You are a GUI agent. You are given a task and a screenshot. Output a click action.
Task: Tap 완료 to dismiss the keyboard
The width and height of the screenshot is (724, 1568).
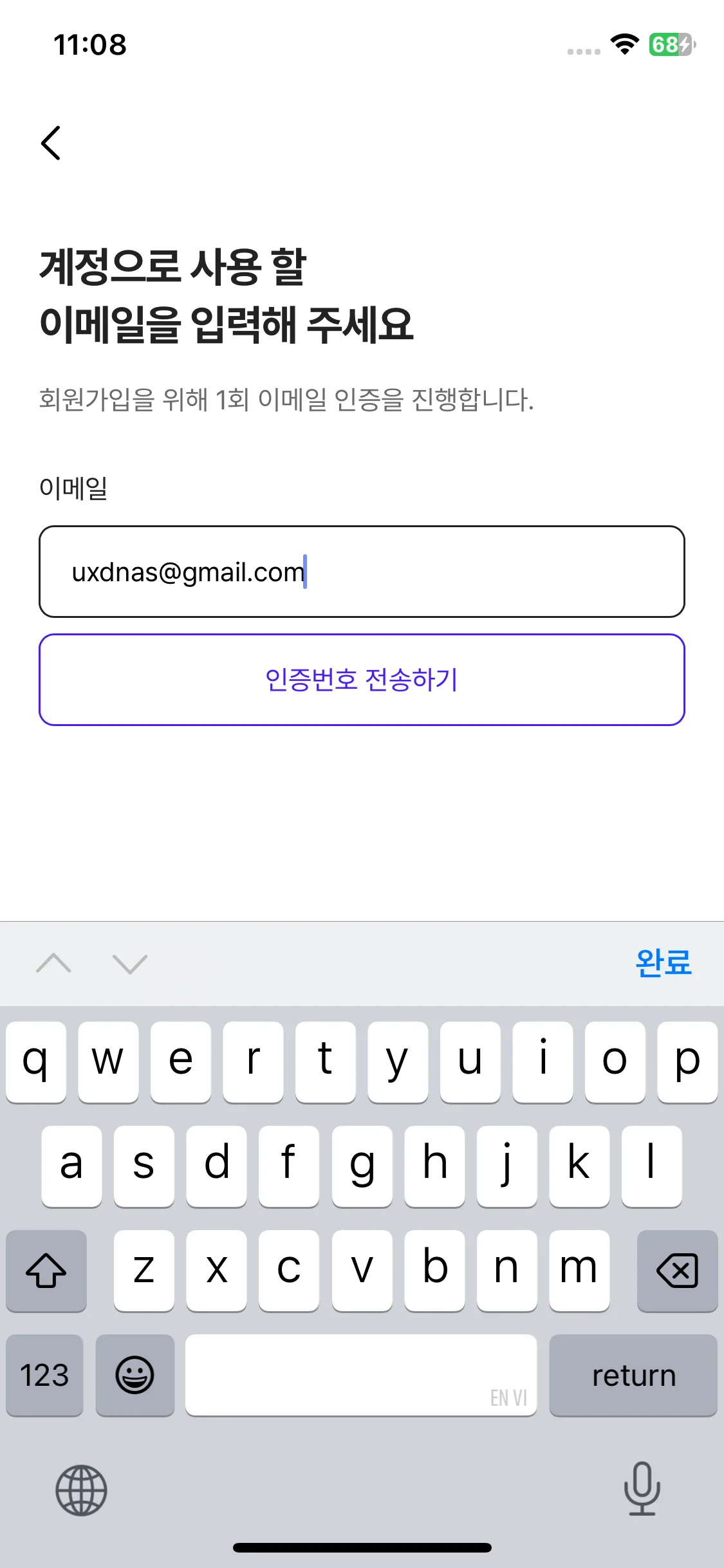(x=663, y=964)
